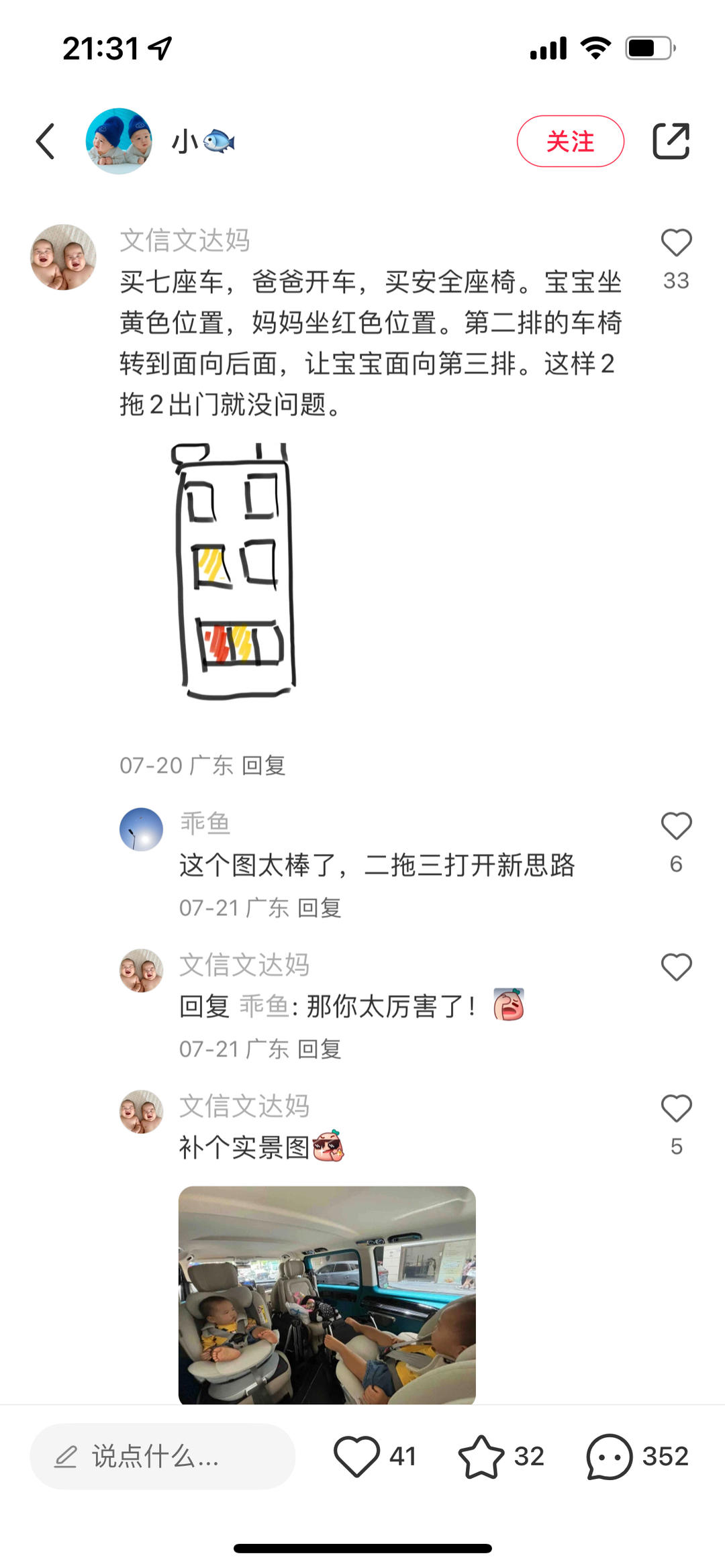Screen dimensions: 725x1568
Task: Save the post with the star icon
Action: (481, 1456)
